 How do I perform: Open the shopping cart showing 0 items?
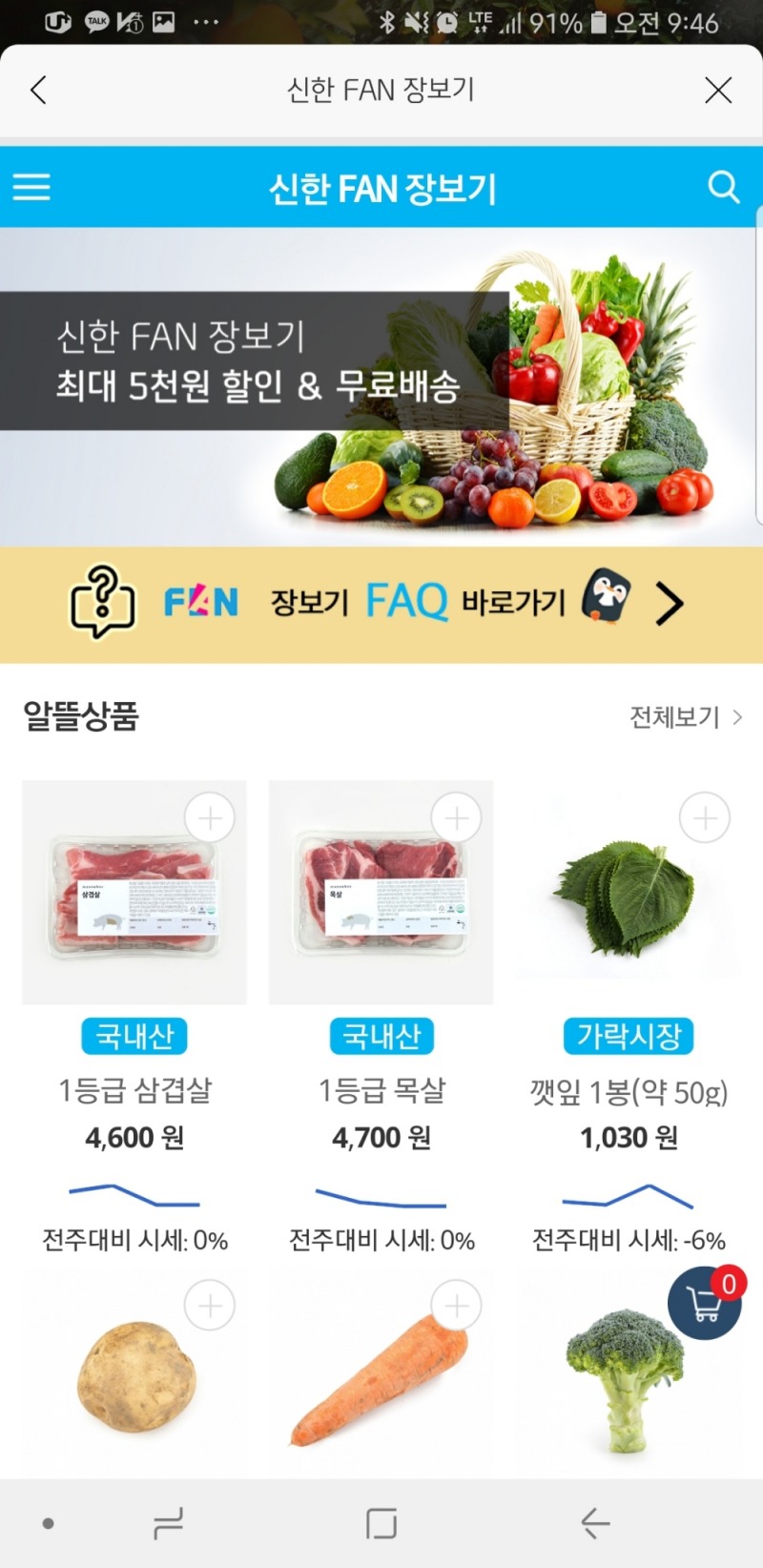[x=704, y=1304]
